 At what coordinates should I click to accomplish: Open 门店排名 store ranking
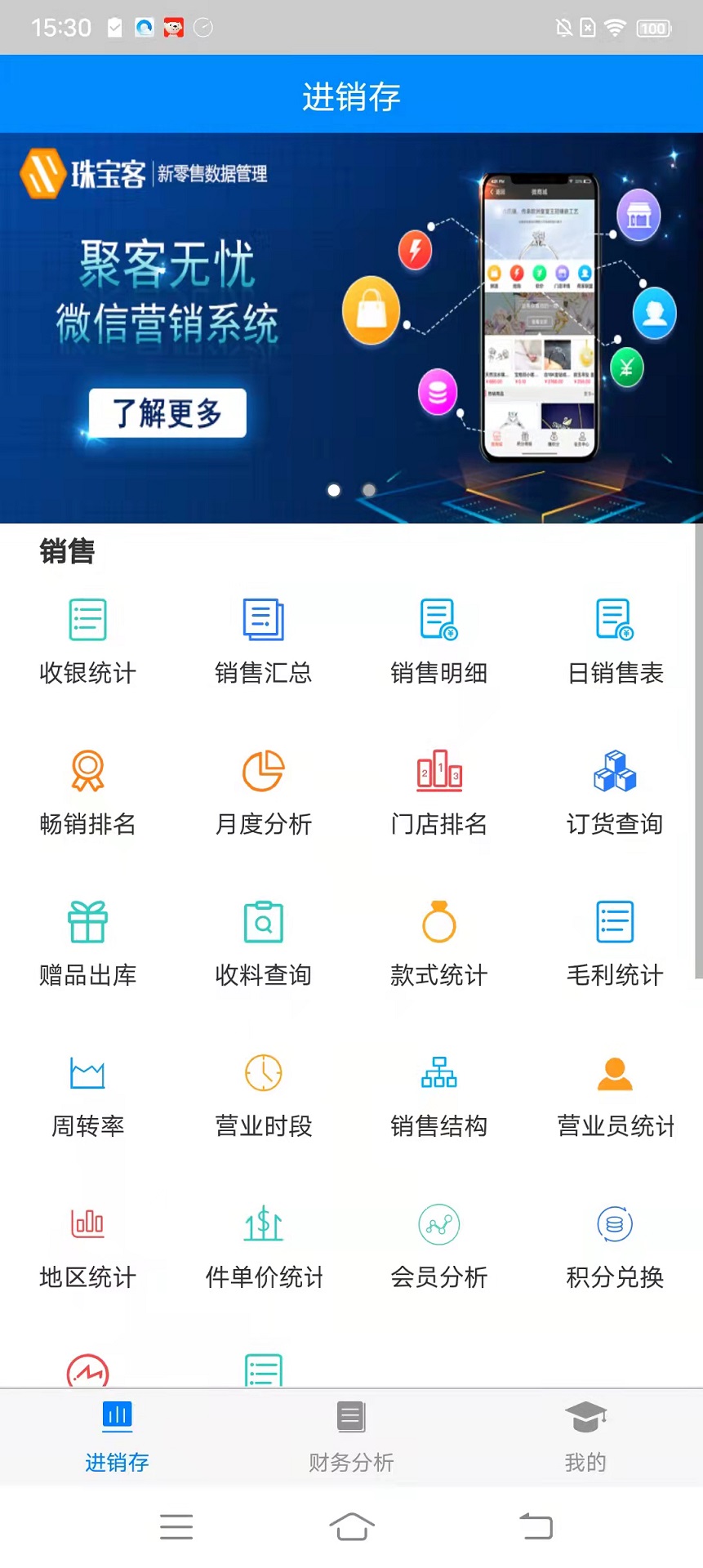pyautogui.click(x=439, y=790)
